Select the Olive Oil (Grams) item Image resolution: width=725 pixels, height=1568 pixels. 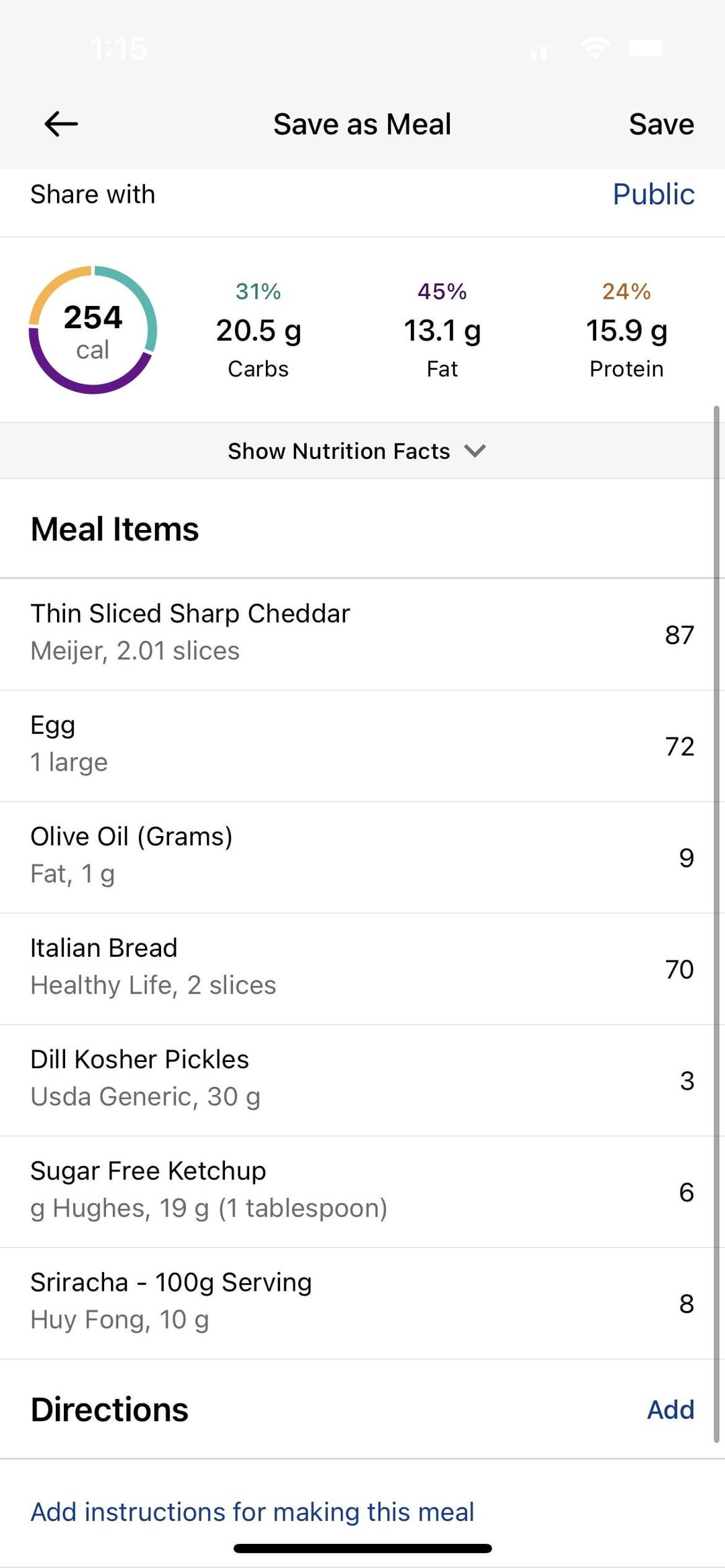[356, 857]
